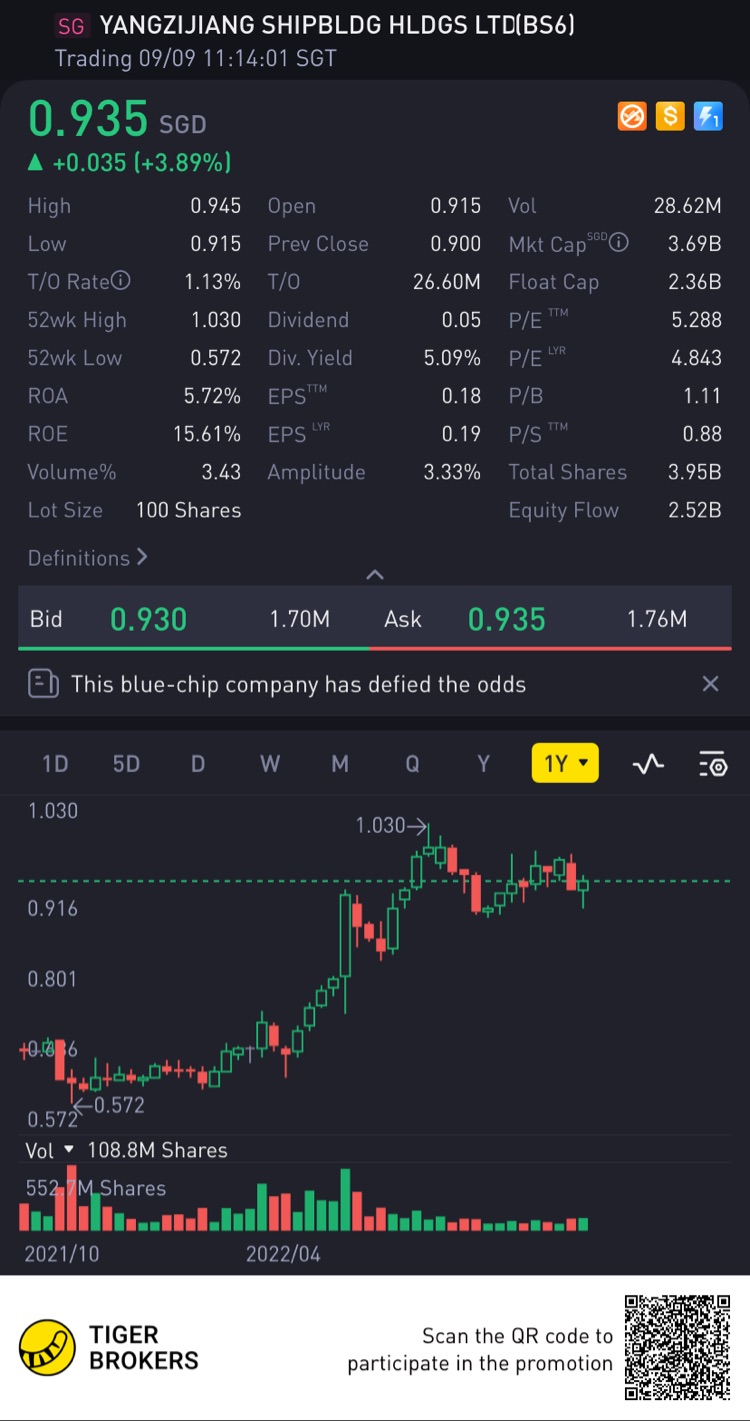Open the Definitions link
The image size is (750, 1421).
[87, 558]
